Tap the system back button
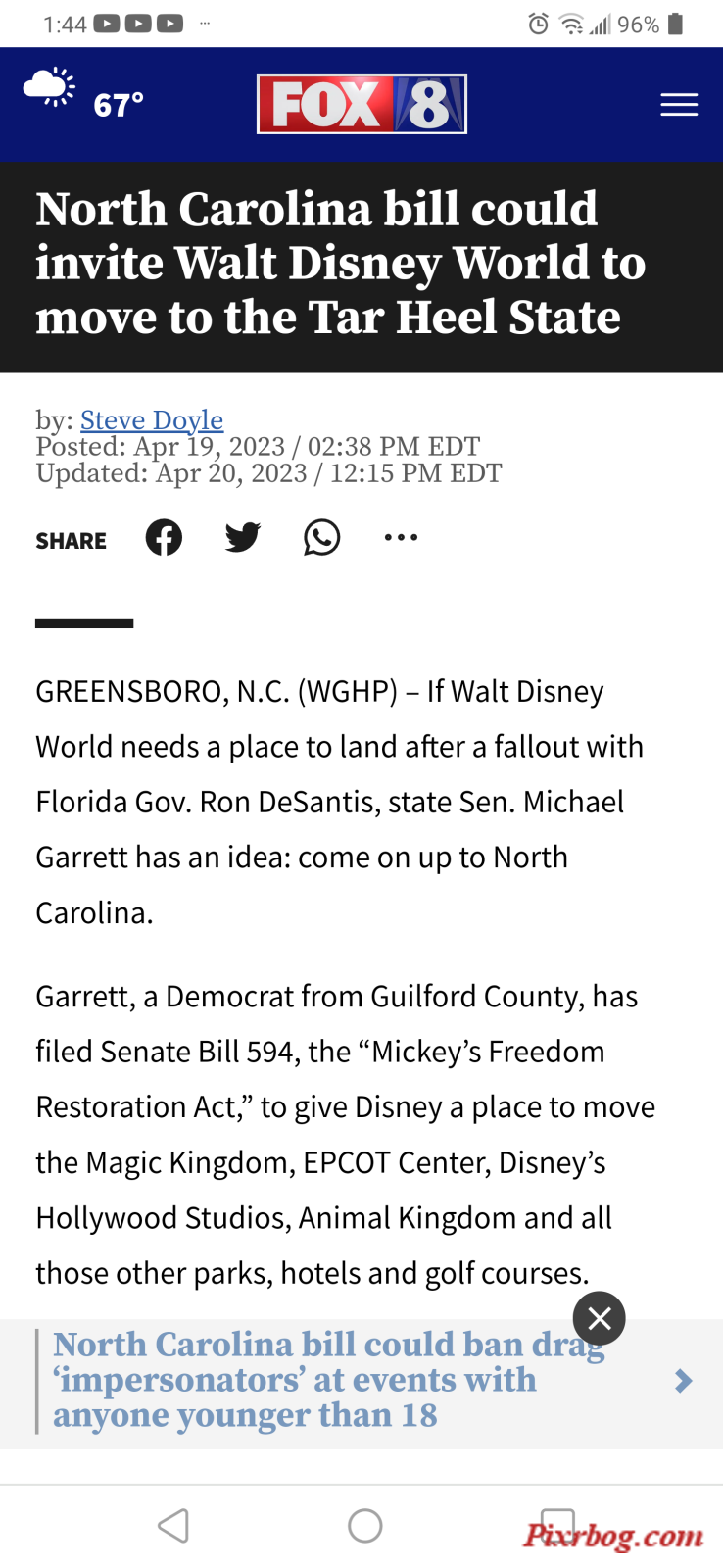The height and width of the screenshot is (1568, 723). 173,1526
